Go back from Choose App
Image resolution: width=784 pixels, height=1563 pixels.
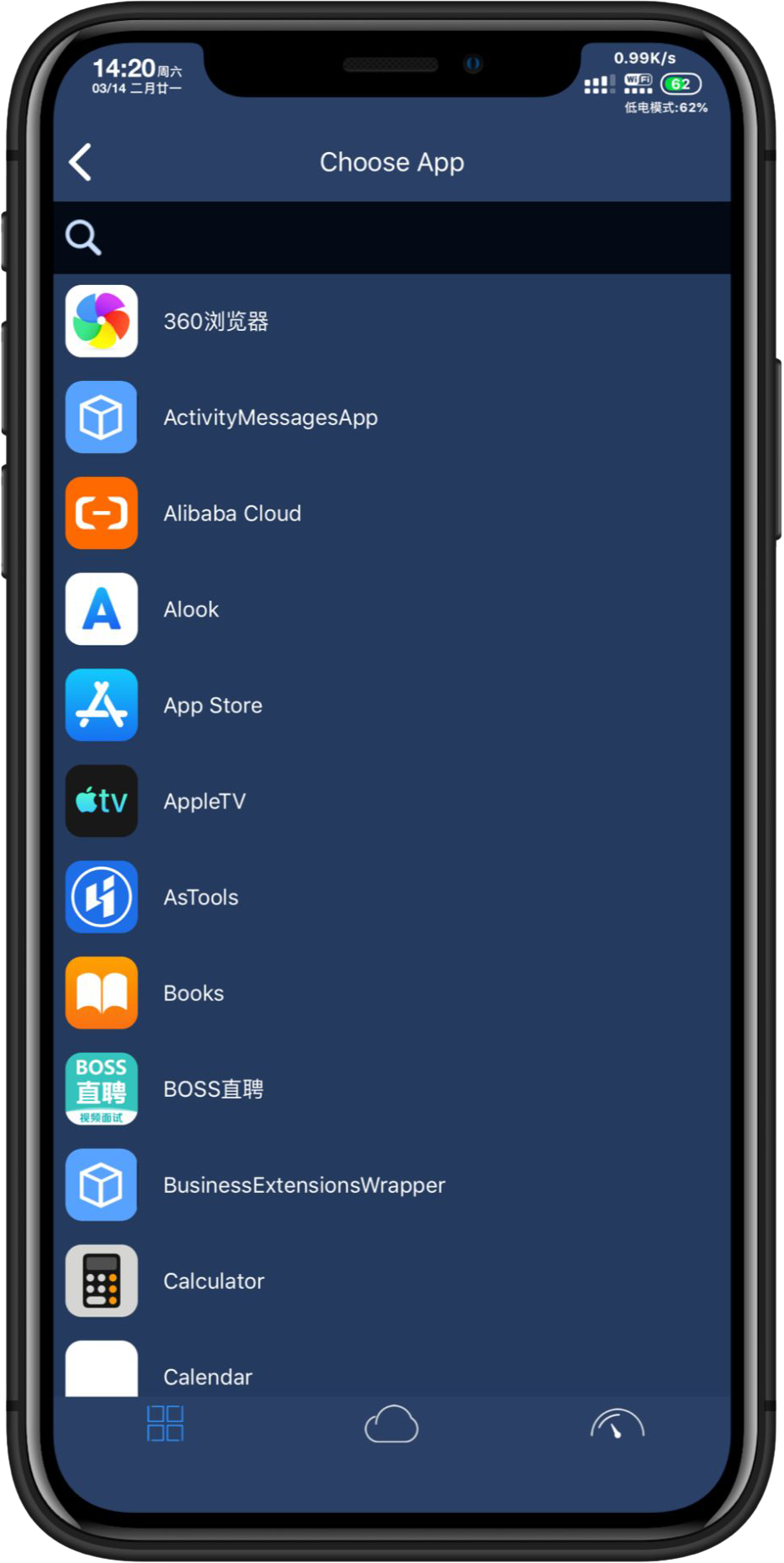coord(81,162)
